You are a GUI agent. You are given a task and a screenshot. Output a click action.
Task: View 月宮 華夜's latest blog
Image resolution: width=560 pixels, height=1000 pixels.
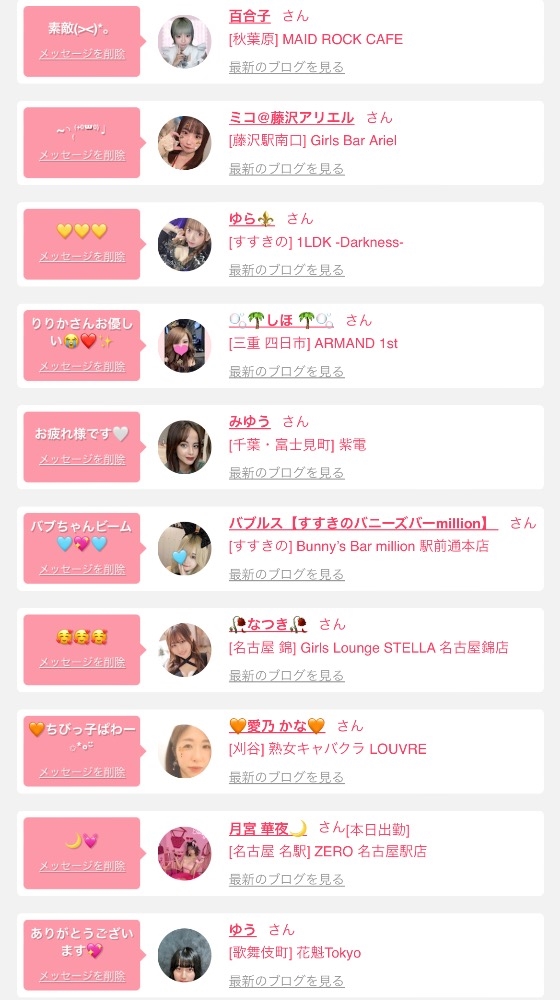pos(286,879)
